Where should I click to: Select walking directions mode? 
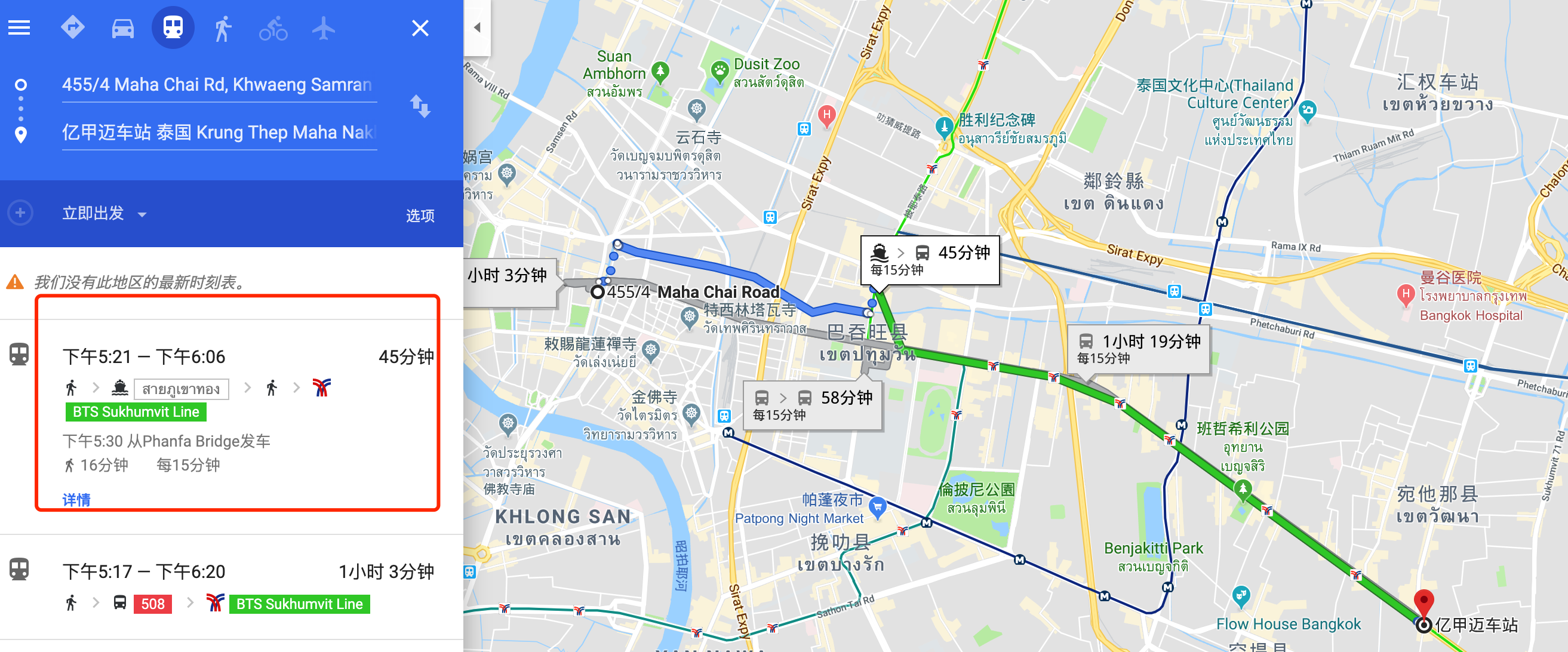[x=223, y=28]
